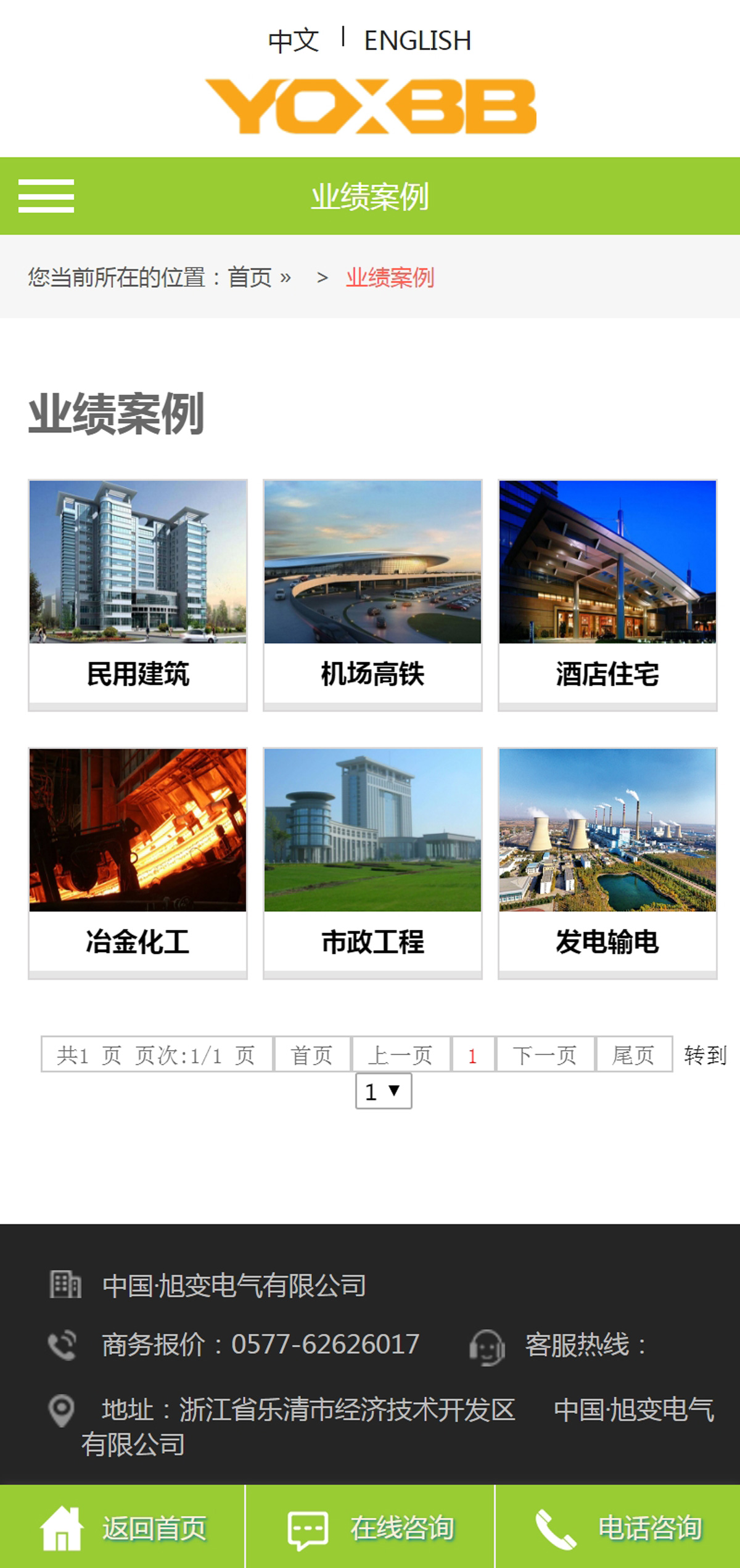Jump to the last page via 尾页
This screenshot has width=740, height=1568.
point(633,1055)
